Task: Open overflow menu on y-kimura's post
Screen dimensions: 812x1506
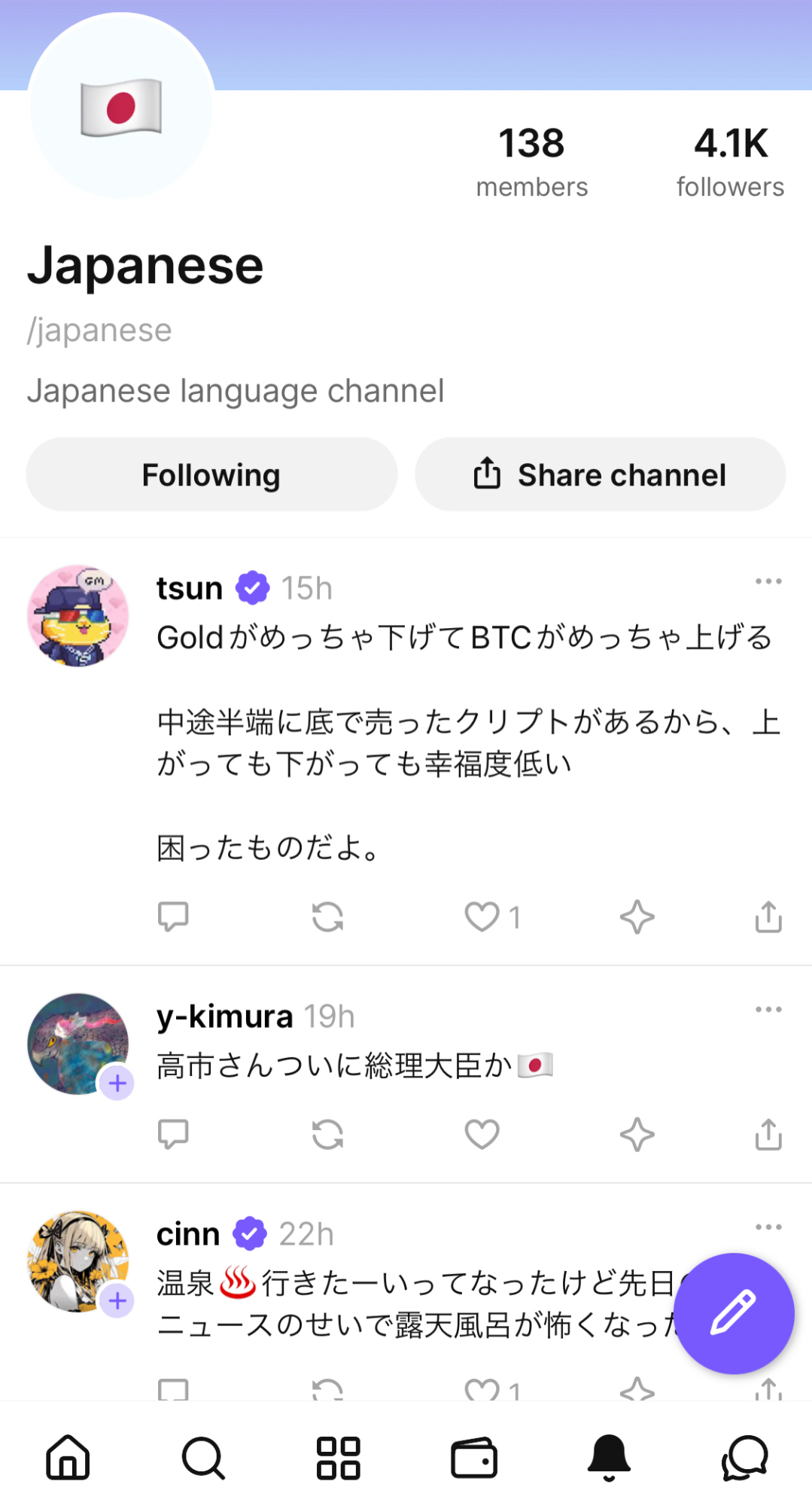Action: click(768, 1010)
